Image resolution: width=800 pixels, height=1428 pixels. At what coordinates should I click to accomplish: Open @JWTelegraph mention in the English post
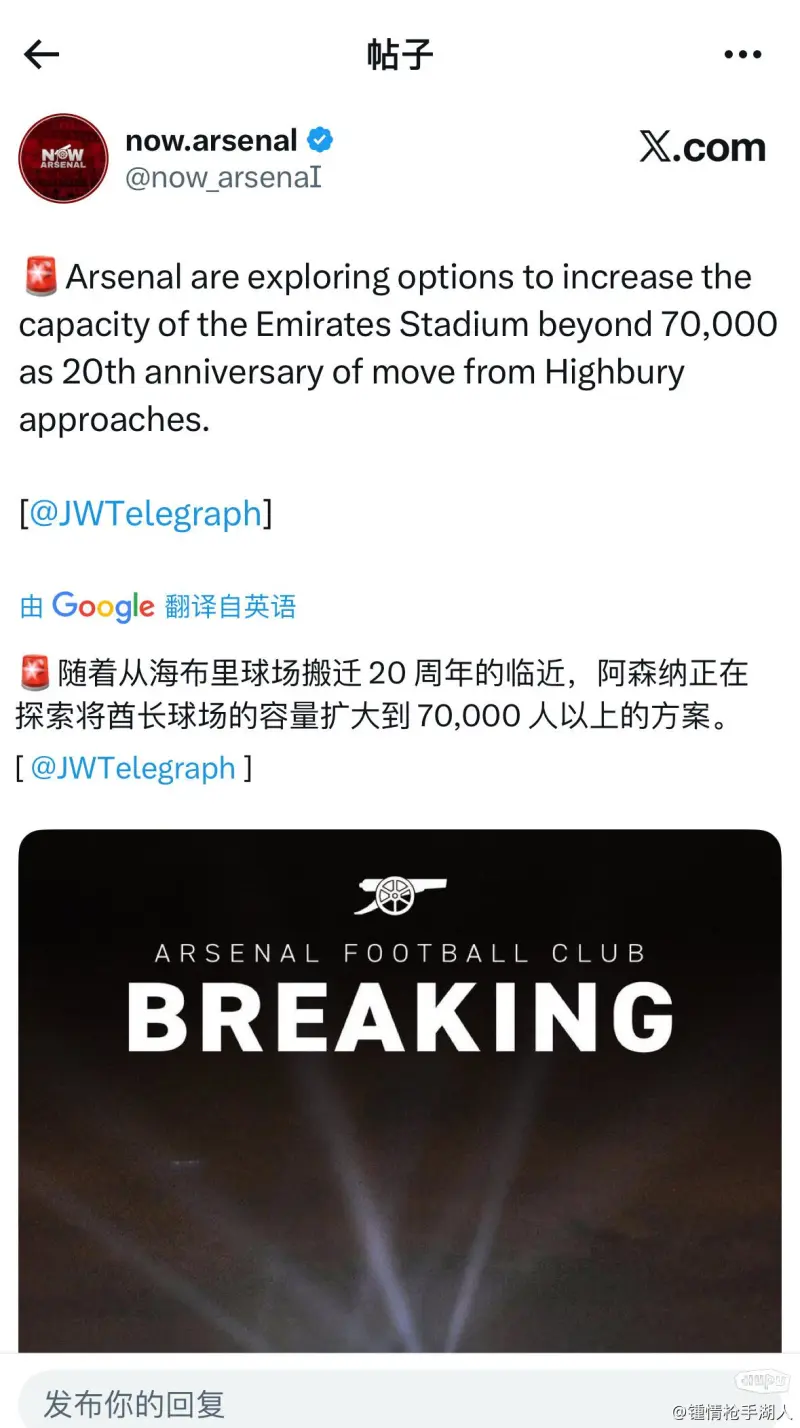point(145,514)
